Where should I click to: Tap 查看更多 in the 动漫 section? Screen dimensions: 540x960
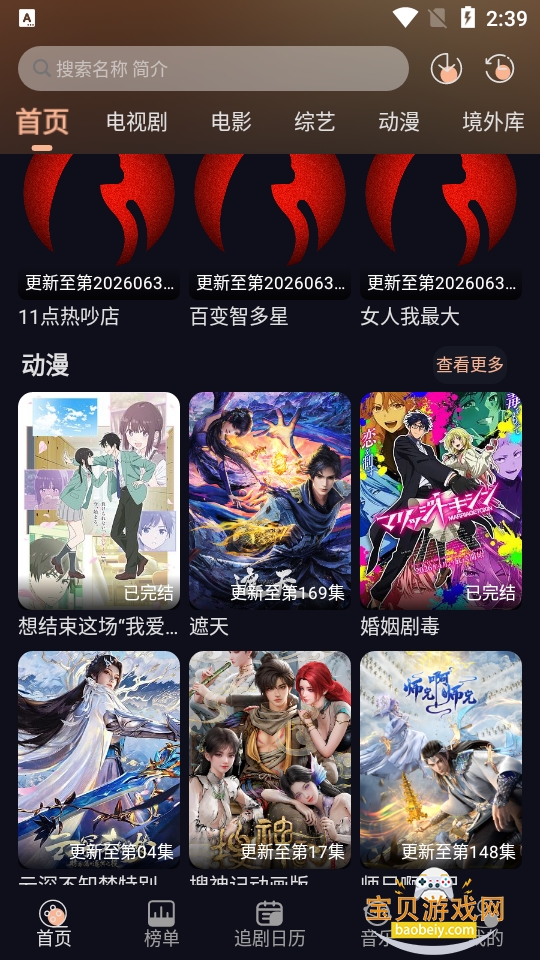(470, 365)
